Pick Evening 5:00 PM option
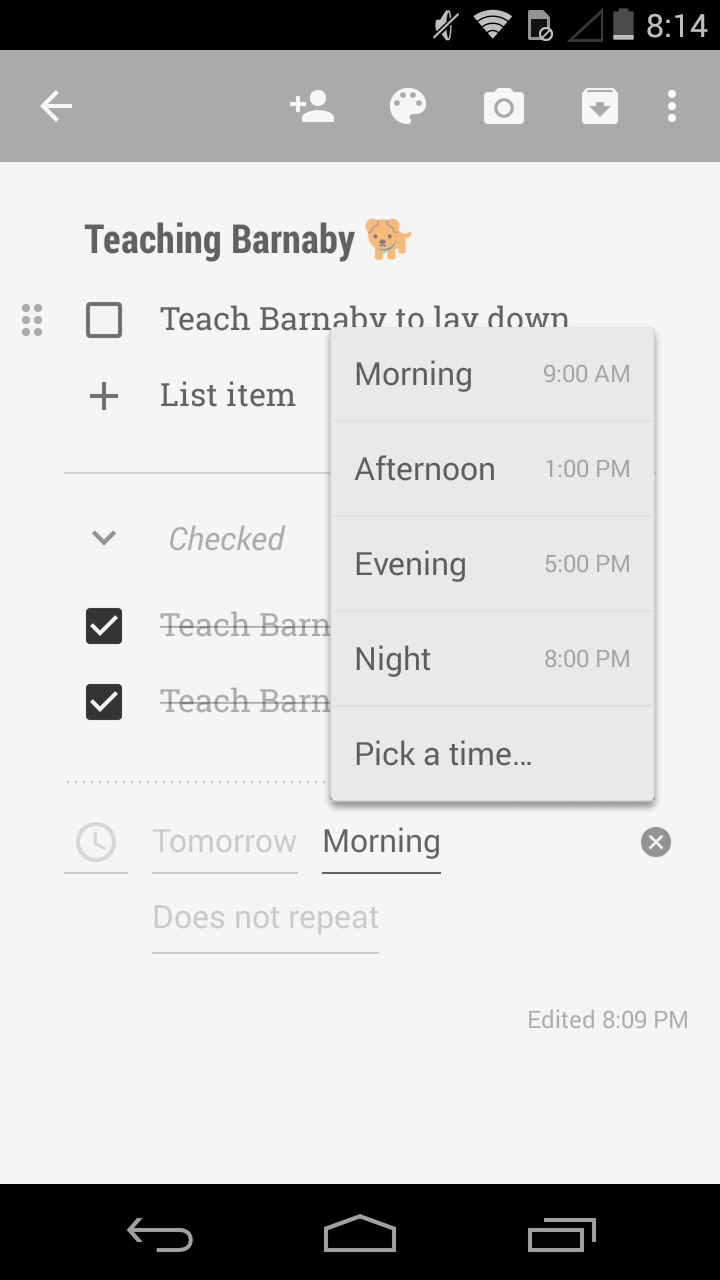Screen dimensions: 720x1280 [x=492, y=564]
